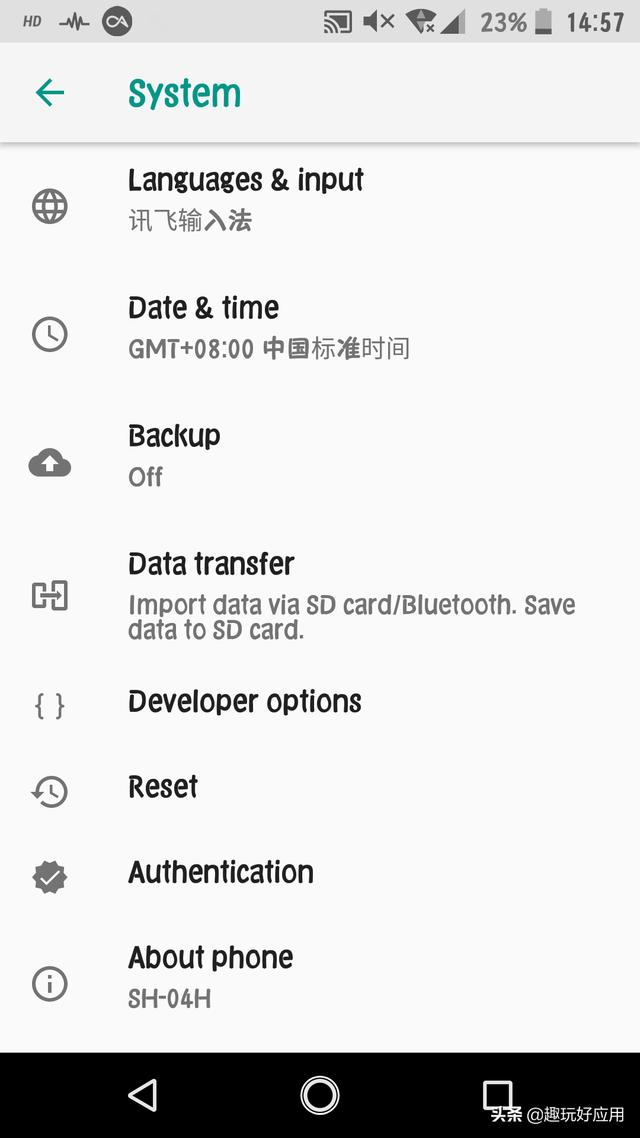Open Languages & input settings
640x1138 pixels.
(320, 206)
